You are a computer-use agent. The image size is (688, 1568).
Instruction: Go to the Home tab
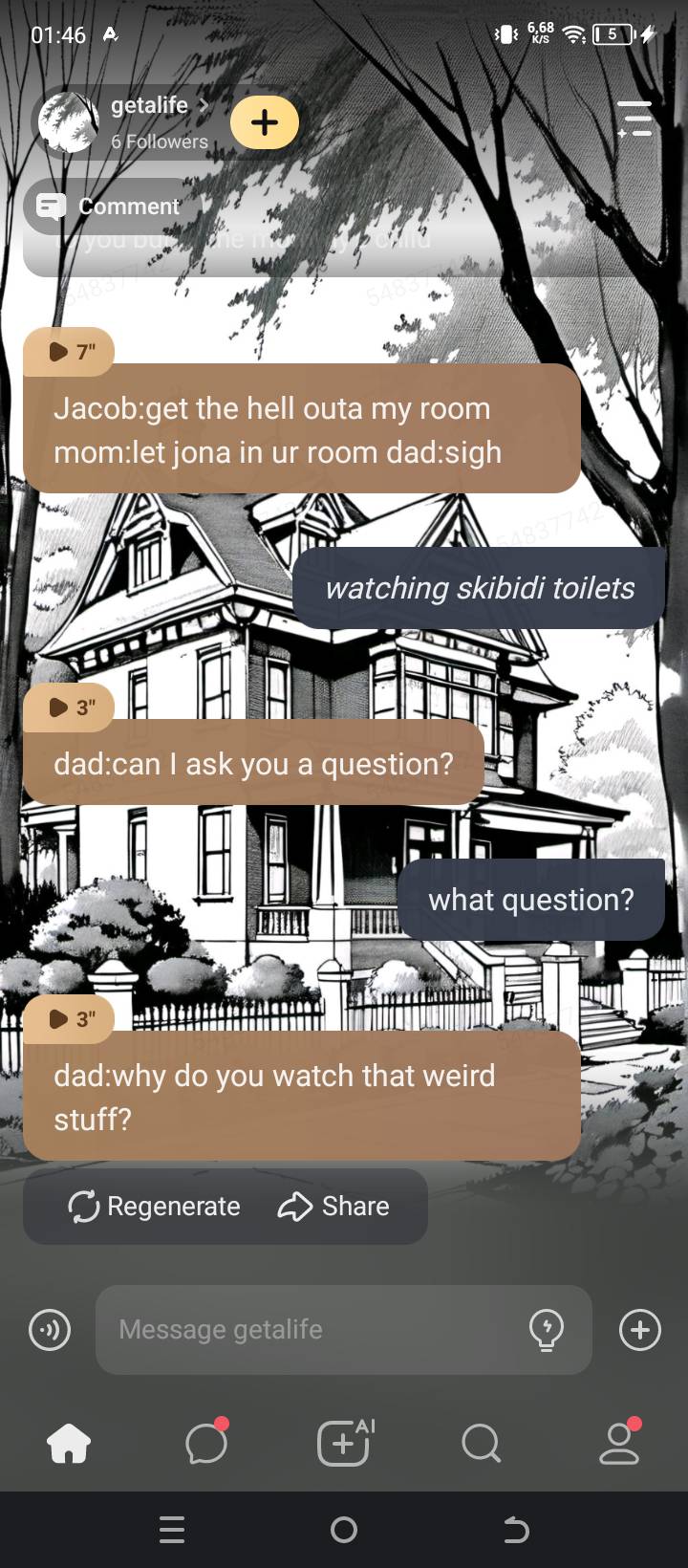point(69,1444)
